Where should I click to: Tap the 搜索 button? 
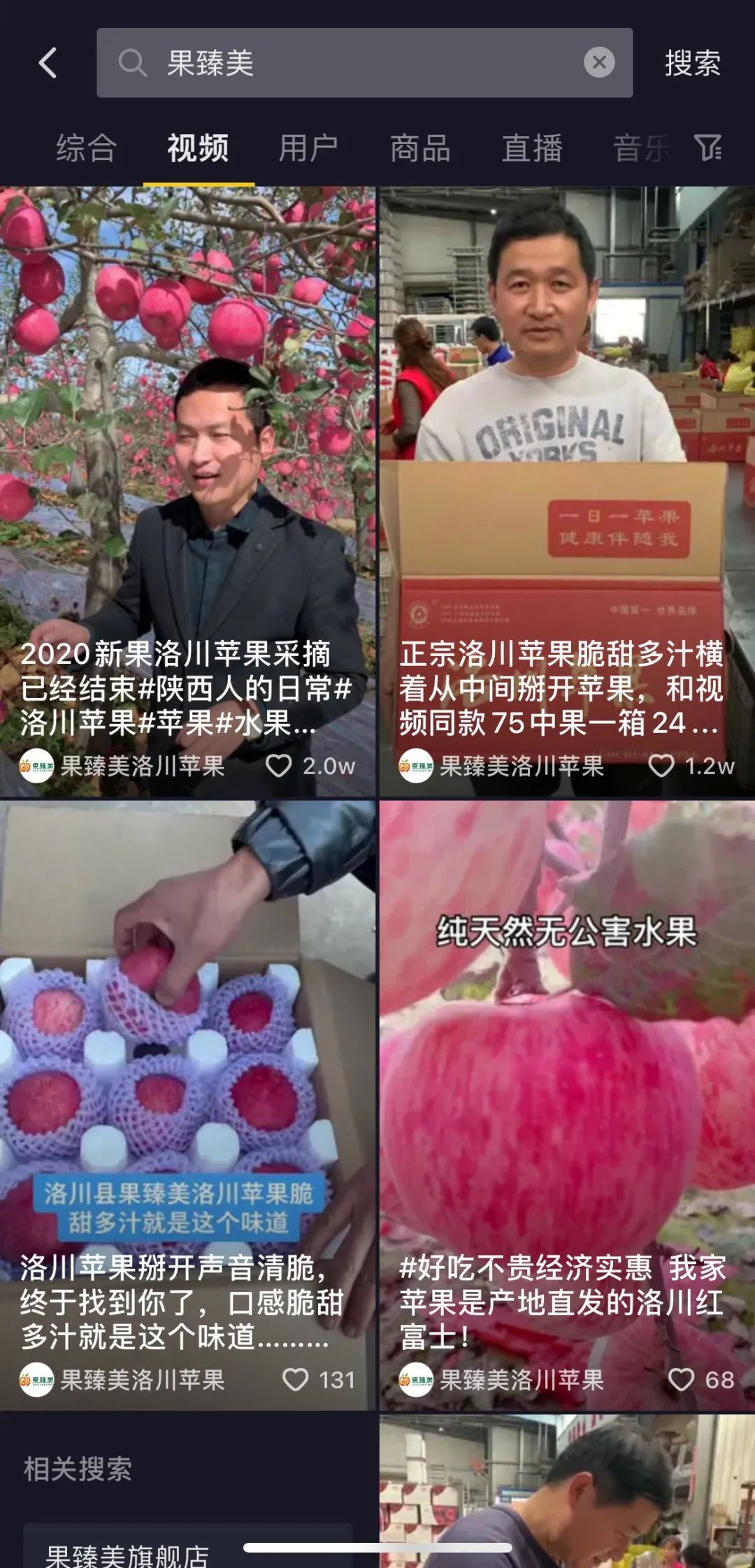[x=692, y=63]
